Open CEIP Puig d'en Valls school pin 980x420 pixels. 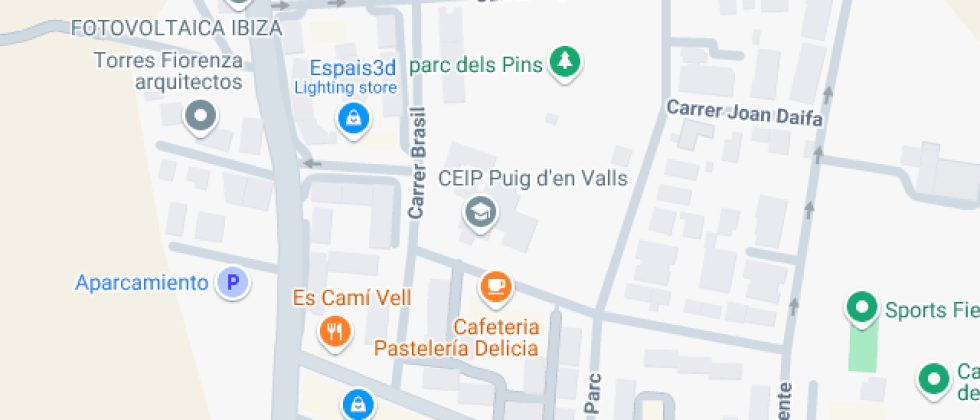click(x=481, y=212)
